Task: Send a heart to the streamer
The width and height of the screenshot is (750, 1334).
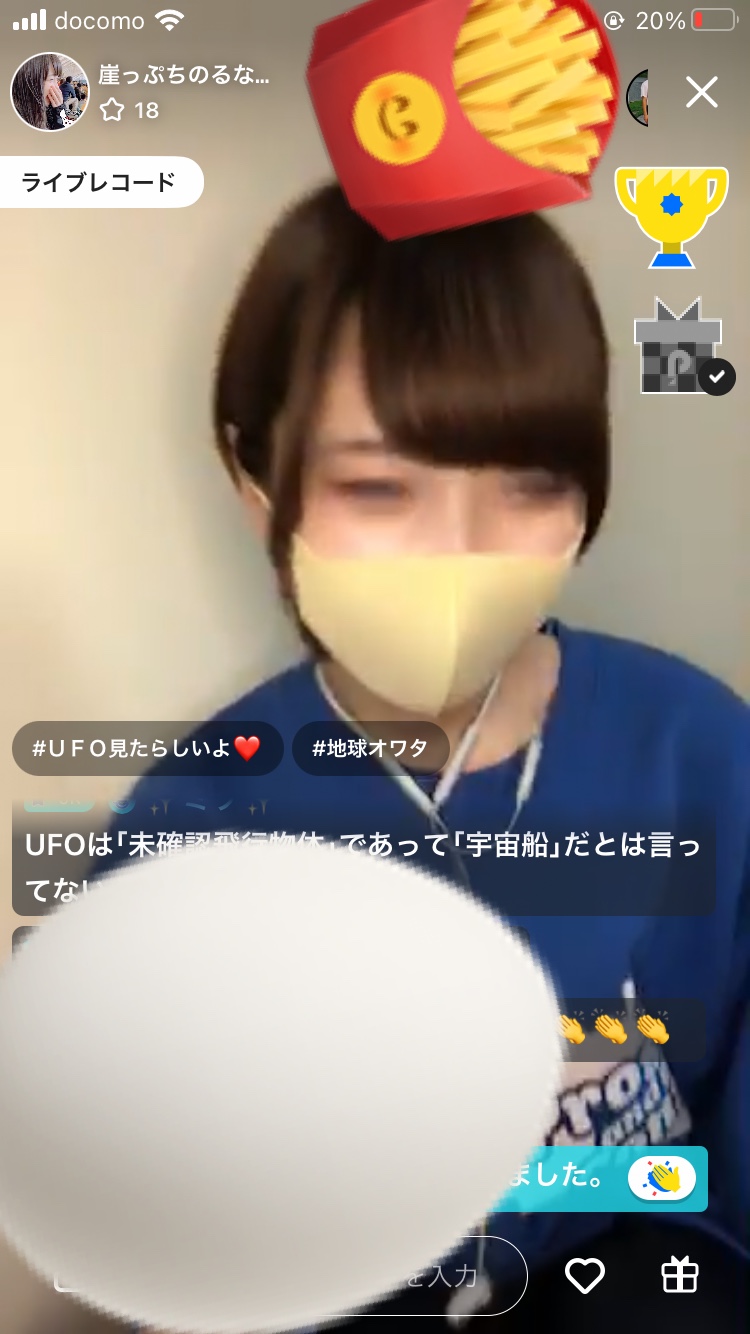Action: (585, 1275)
